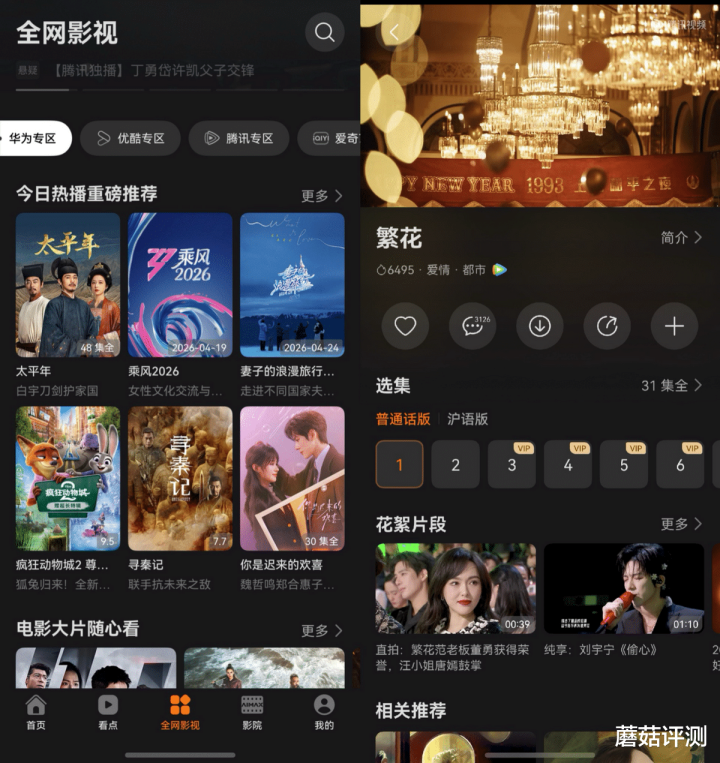Open the 疯狂动物城2 movie card
This screenshot has width=720, height=763.
coord(68,479)
